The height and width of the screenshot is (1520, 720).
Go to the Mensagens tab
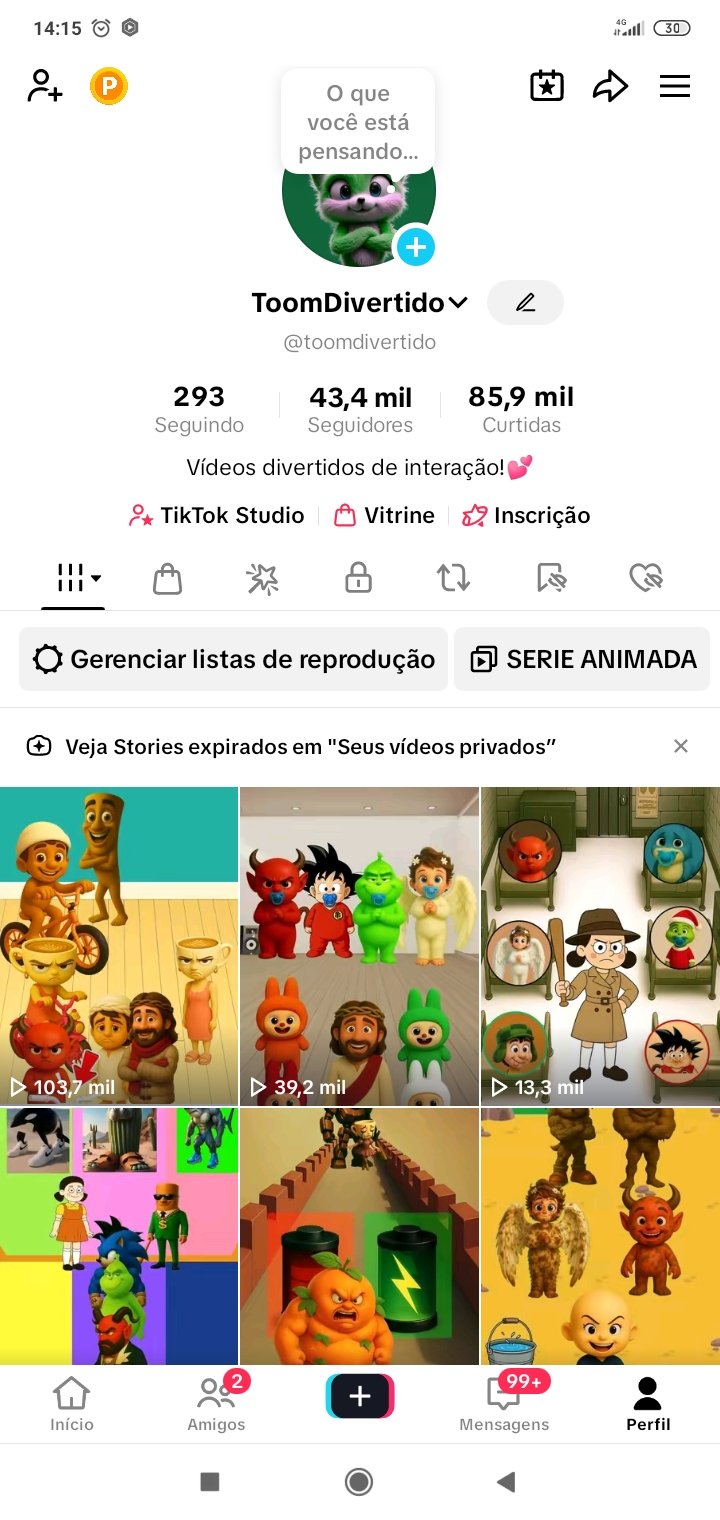[504, 1403]
